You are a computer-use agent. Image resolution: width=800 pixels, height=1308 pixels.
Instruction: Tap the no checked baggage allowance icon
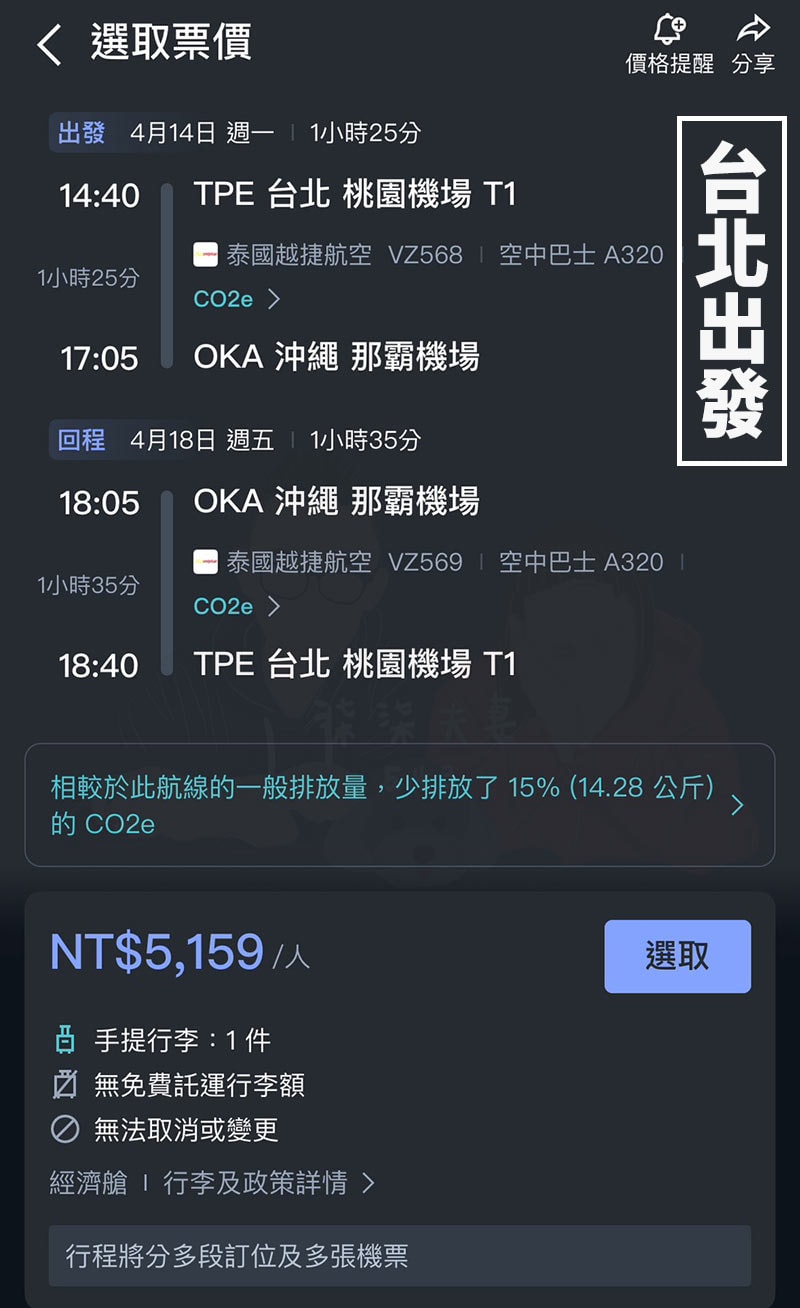pos(65,1083)
